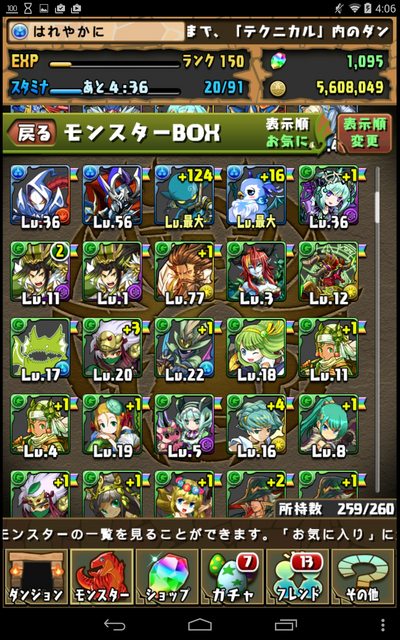Select the +16 blue bird monster
400x640 pixels.
[256, 197]
